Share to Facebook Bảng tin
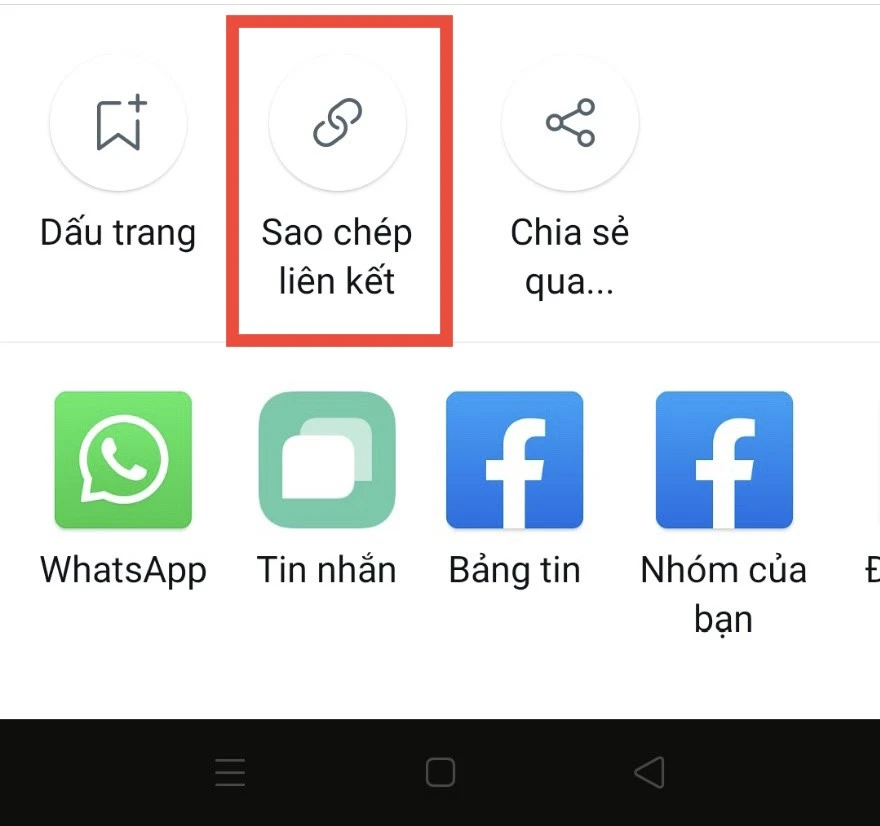 tap(514, 460)
